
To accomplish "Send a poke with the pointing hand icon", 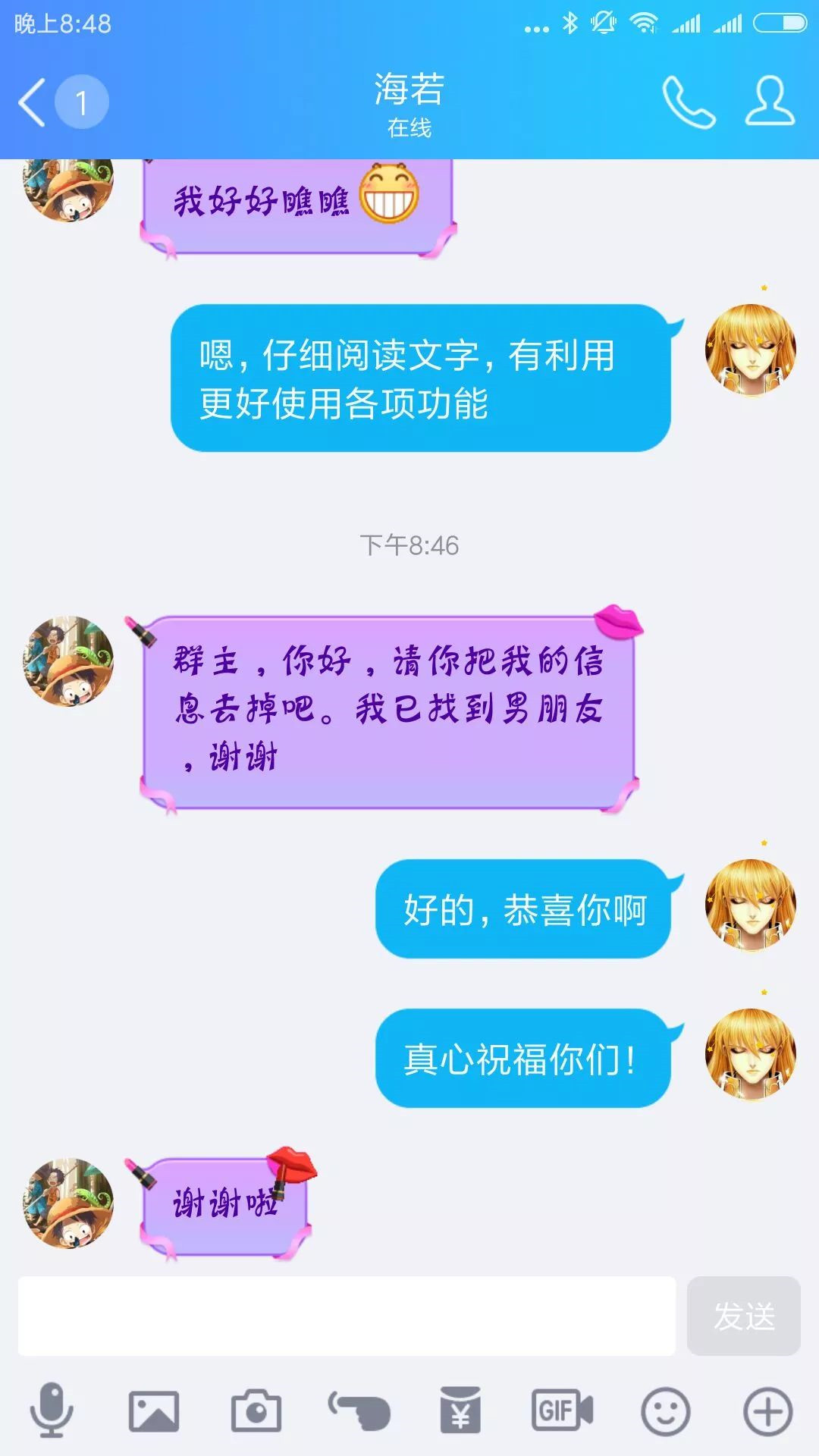I will (x=359, y=1411).
